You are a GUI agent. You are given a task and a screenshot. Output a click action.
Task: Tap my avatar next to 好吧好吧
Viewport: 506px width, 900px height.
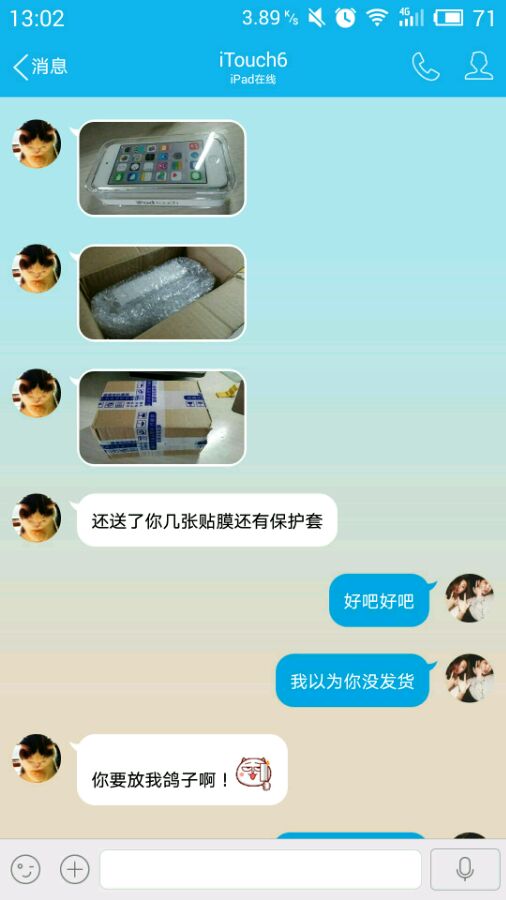pos(470,598)
